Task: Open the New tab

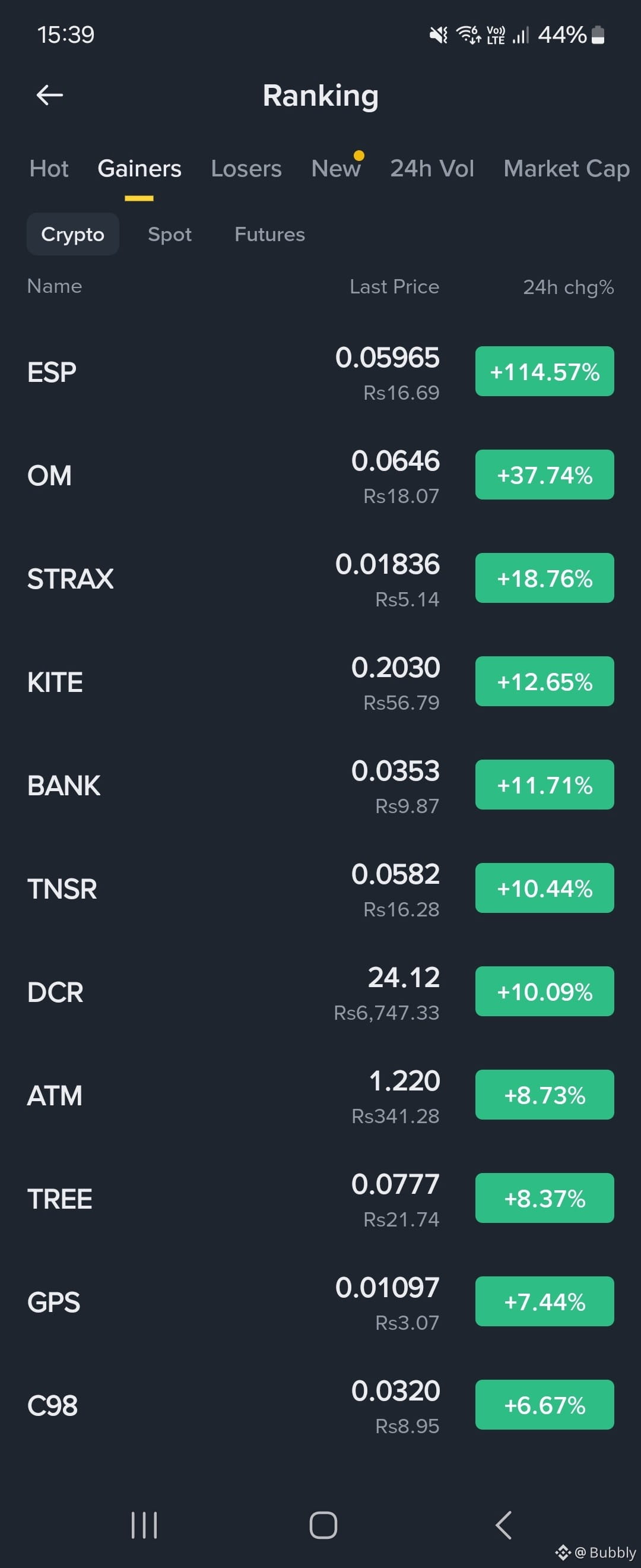Action: [336, 169]
